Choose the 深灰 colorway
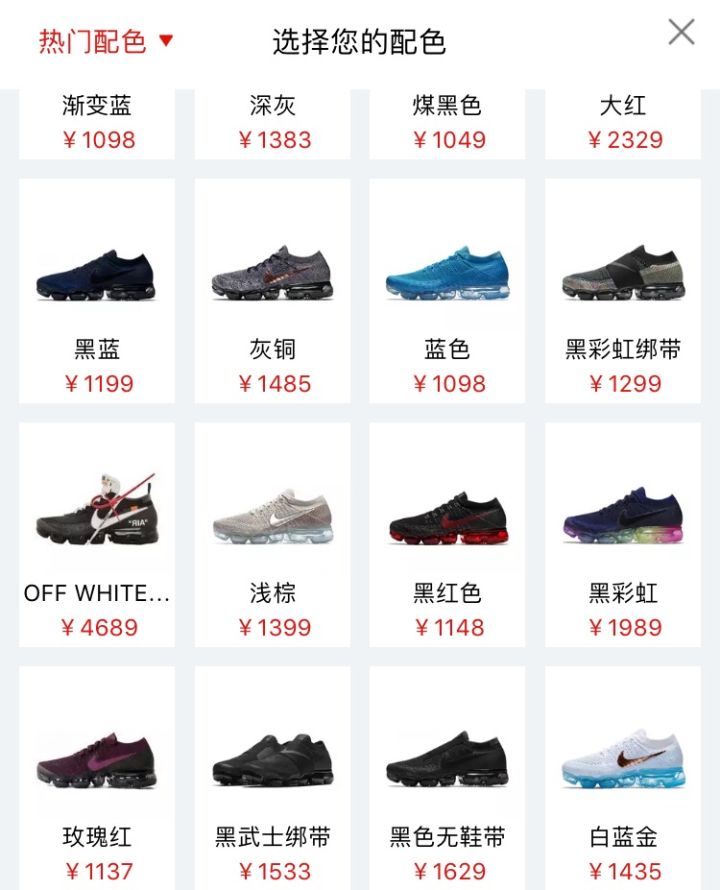The width and height of the screenshot is (720, 890). pos(272,123)
